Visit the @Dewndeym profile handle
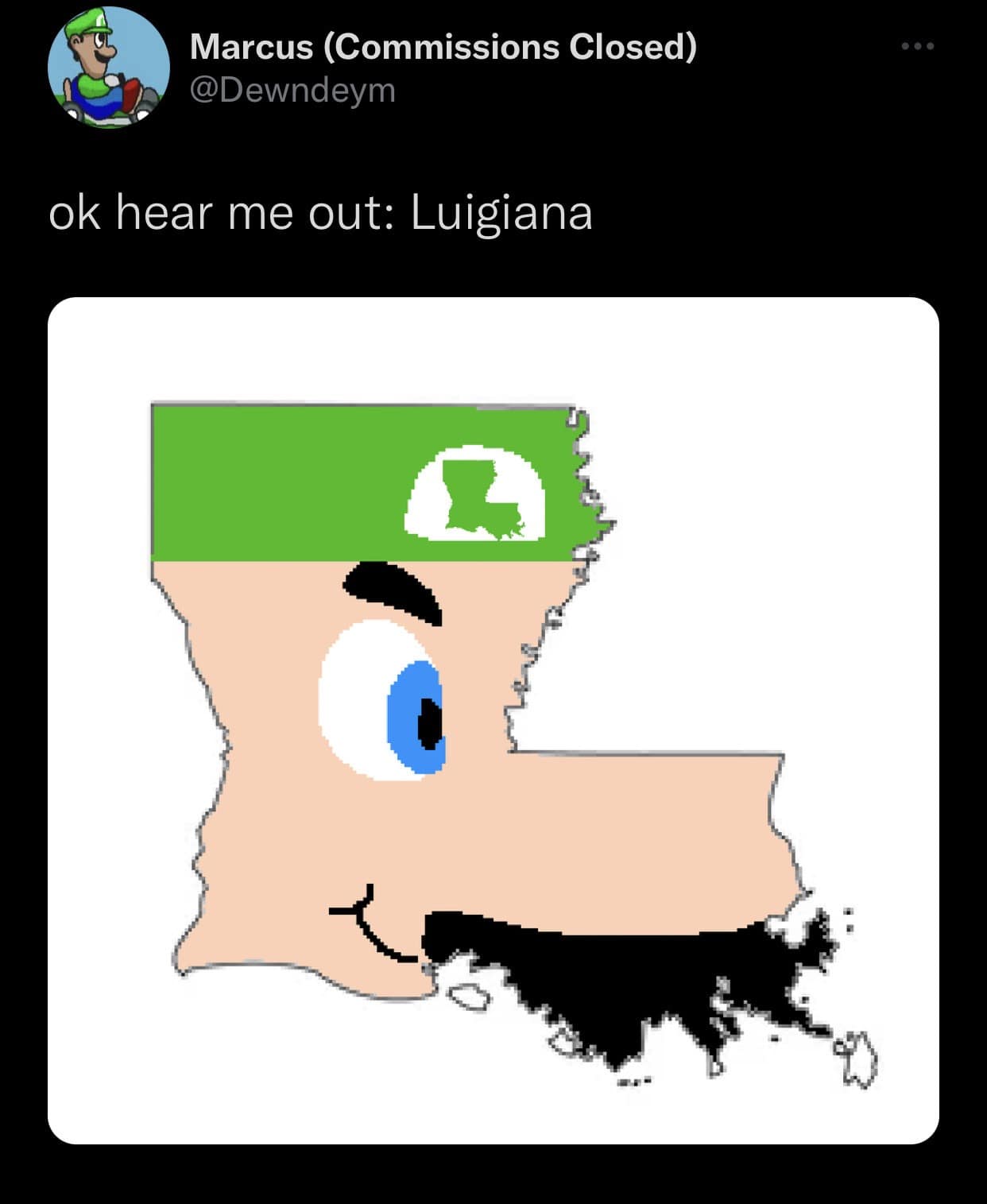Viewport: 987px width, 1204px height. pos(292,90)
